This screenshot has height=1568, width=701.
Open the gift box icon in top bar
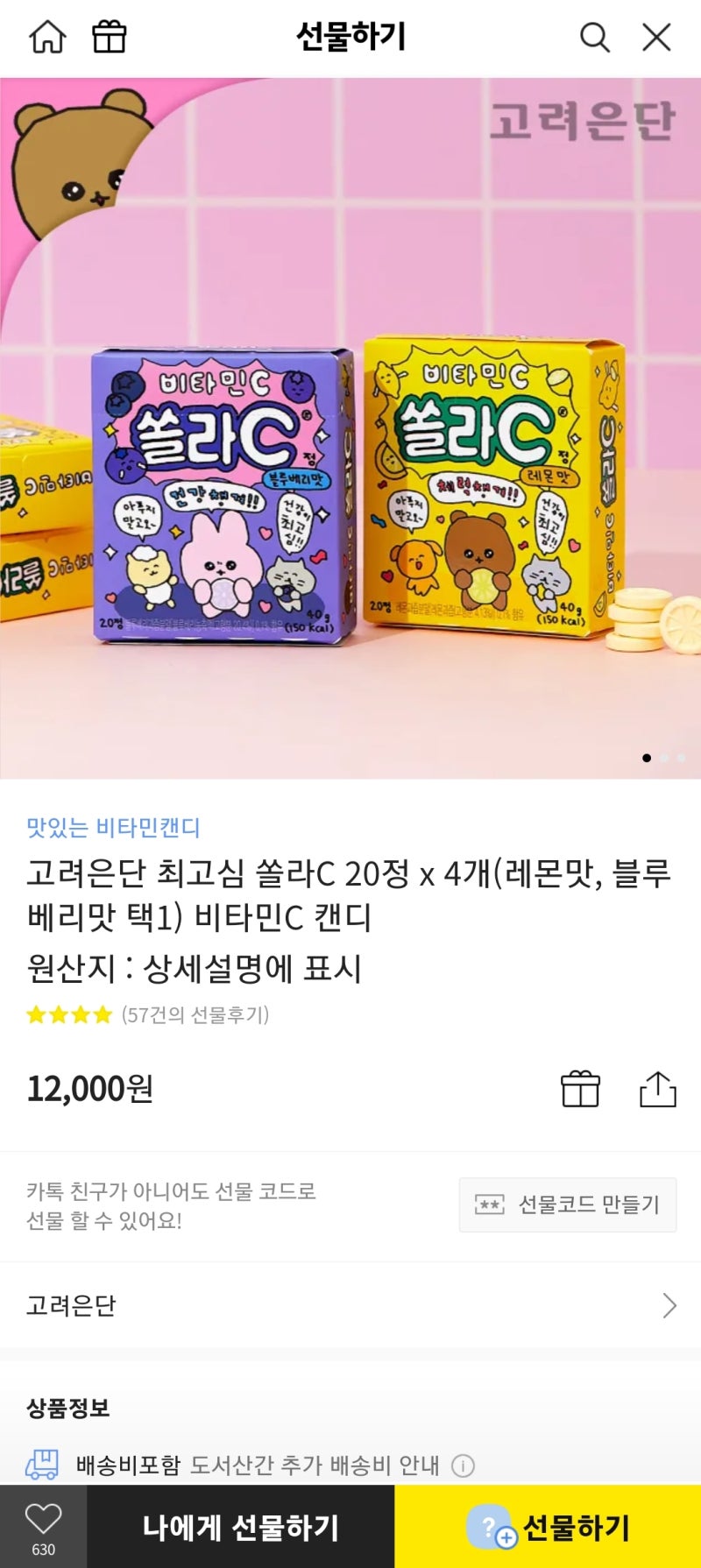pos(110,37)
